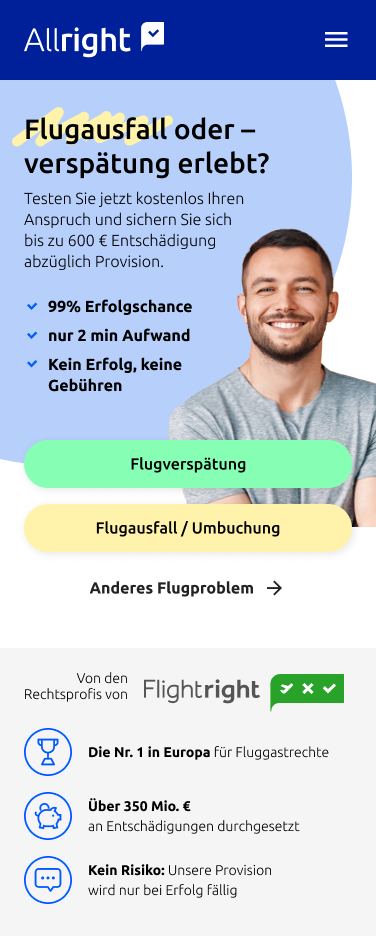Tap the Allright logo in header
Viewport: 376px width, 952px height.
click(x=94, y=39)
